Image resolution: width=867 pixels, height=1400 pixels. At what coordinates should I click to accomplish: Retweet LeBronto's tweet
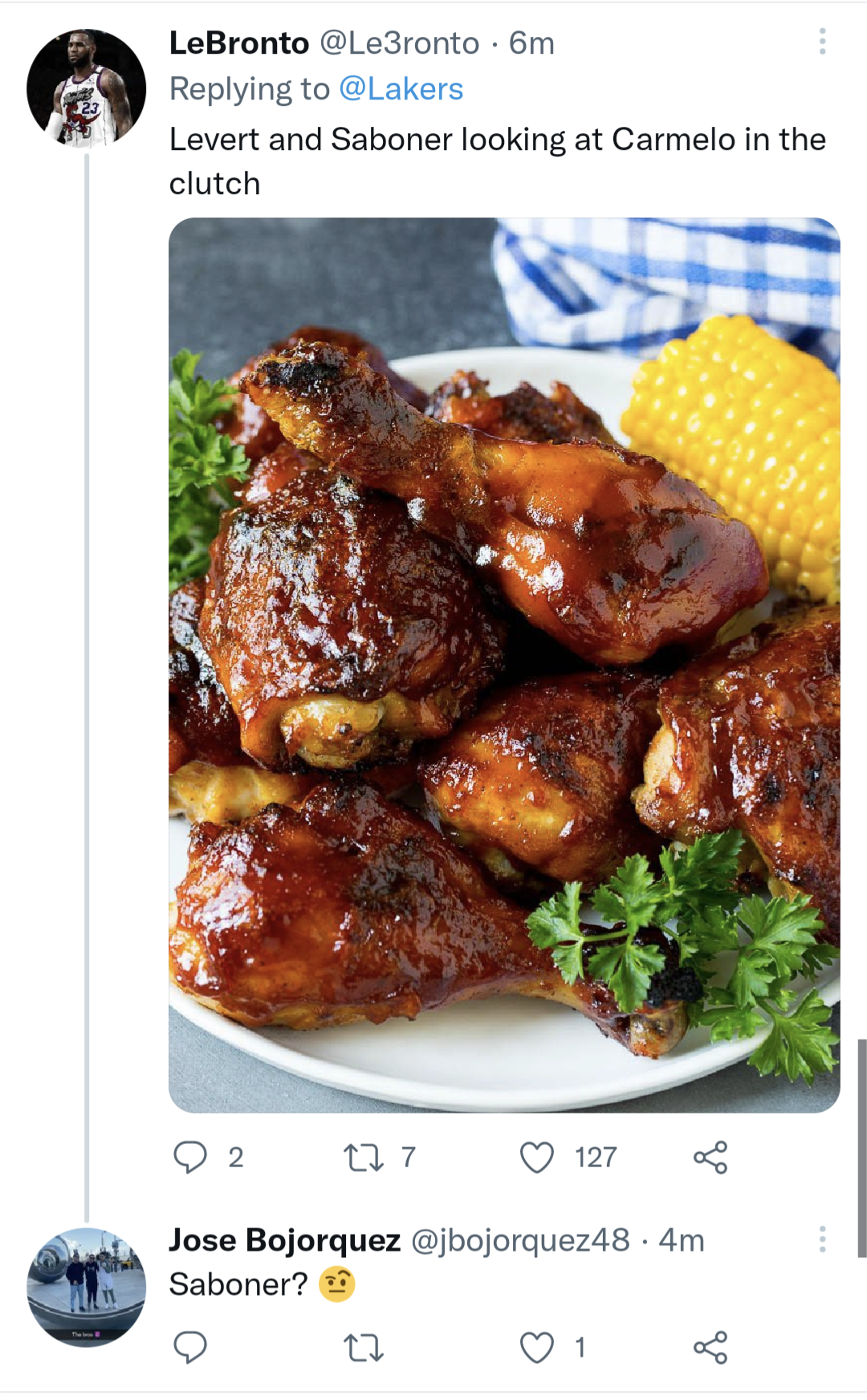(364, 1157)
